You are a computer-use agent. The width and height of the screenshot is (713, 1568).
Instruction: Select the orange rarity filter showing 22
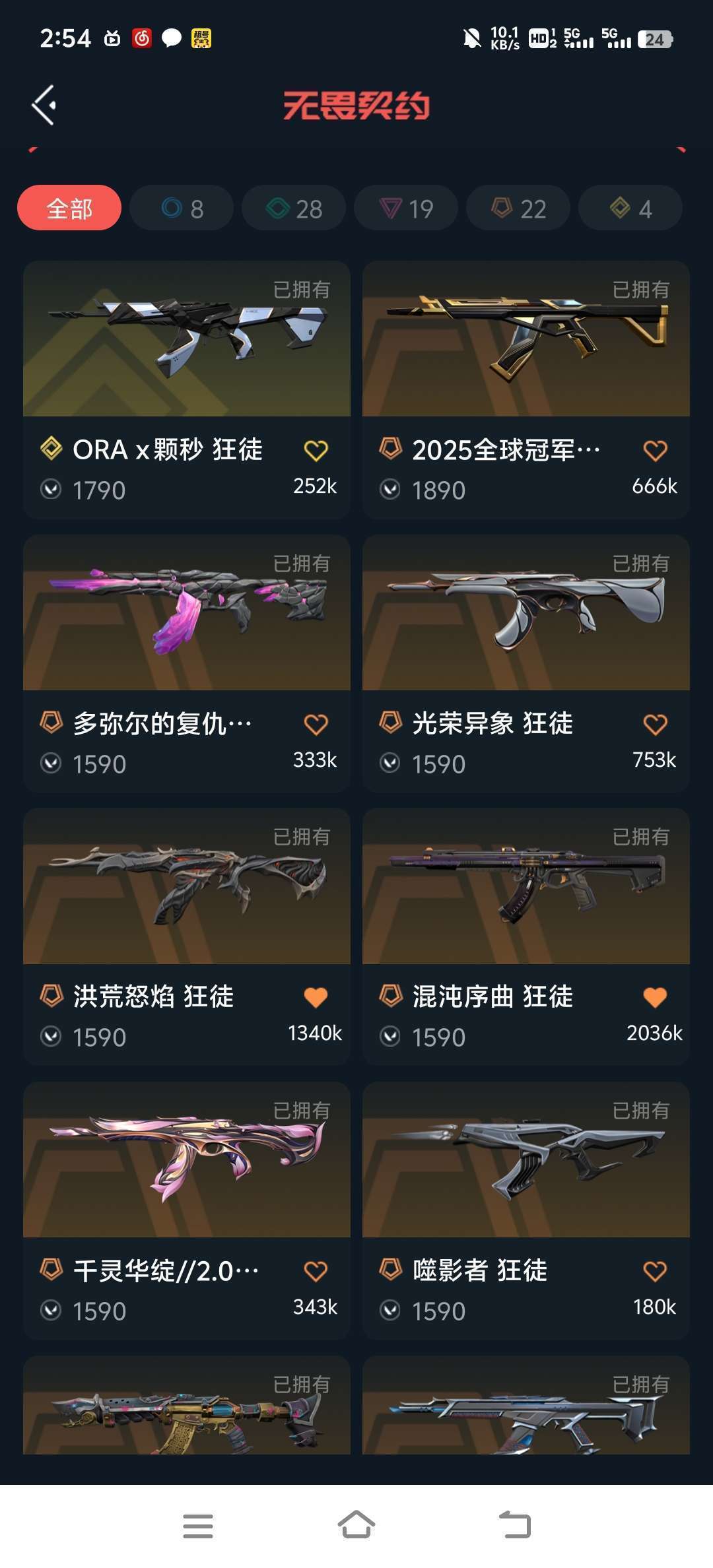point(517,208)
